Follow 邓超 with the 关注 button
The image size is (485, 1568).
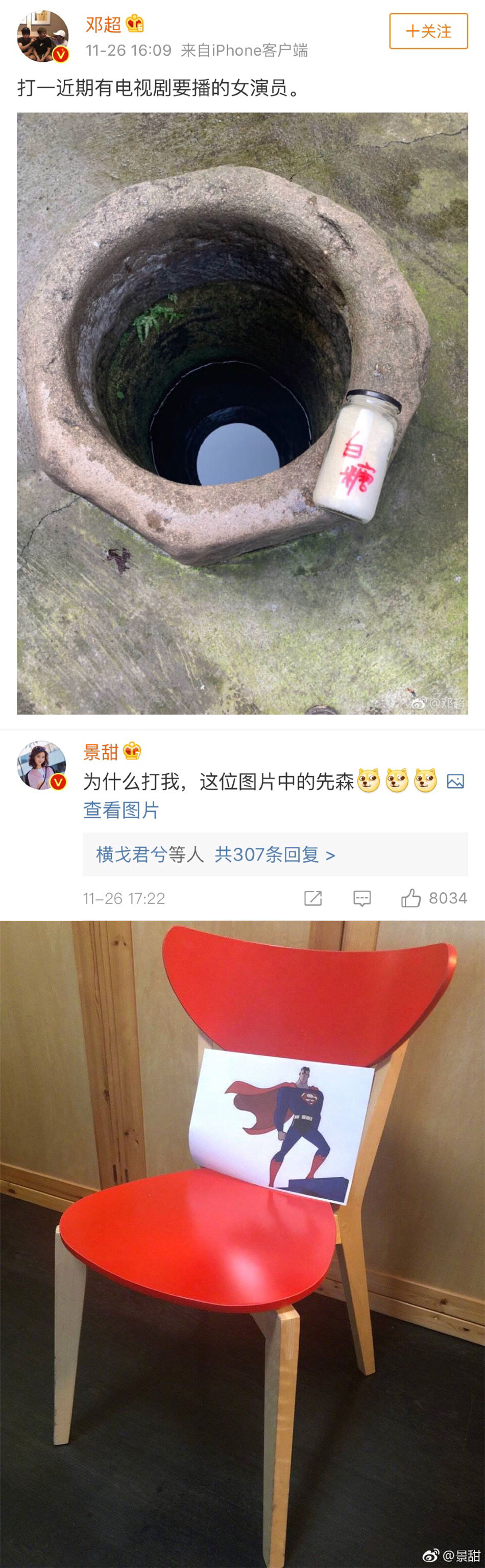tap(428, 32)
